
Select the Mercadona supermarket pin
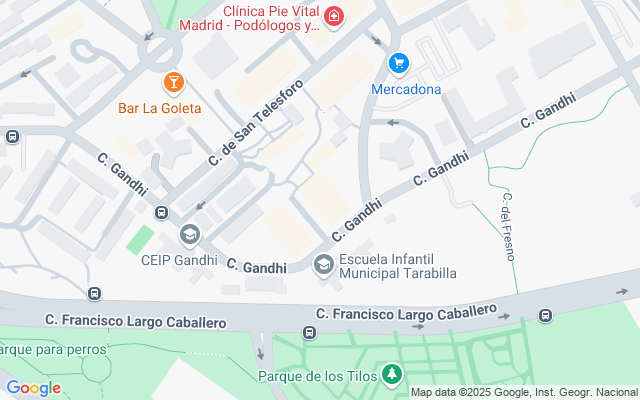click(399, 64)
